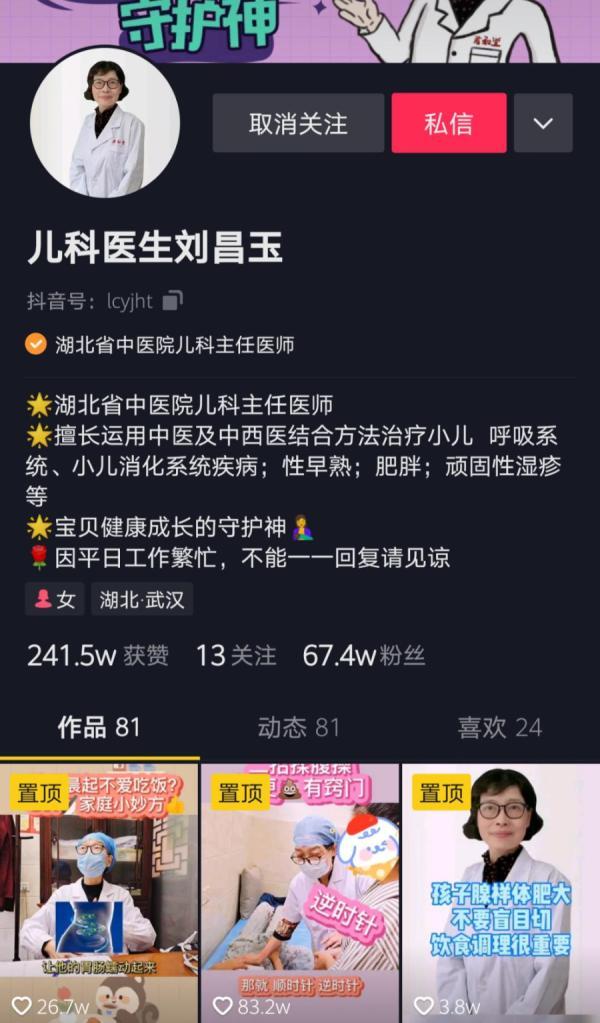The height and width of the screenshot is (1023, 600).
Task: Open the 67.4w 粉丝 followers list
Action: [x=364, y=656]
